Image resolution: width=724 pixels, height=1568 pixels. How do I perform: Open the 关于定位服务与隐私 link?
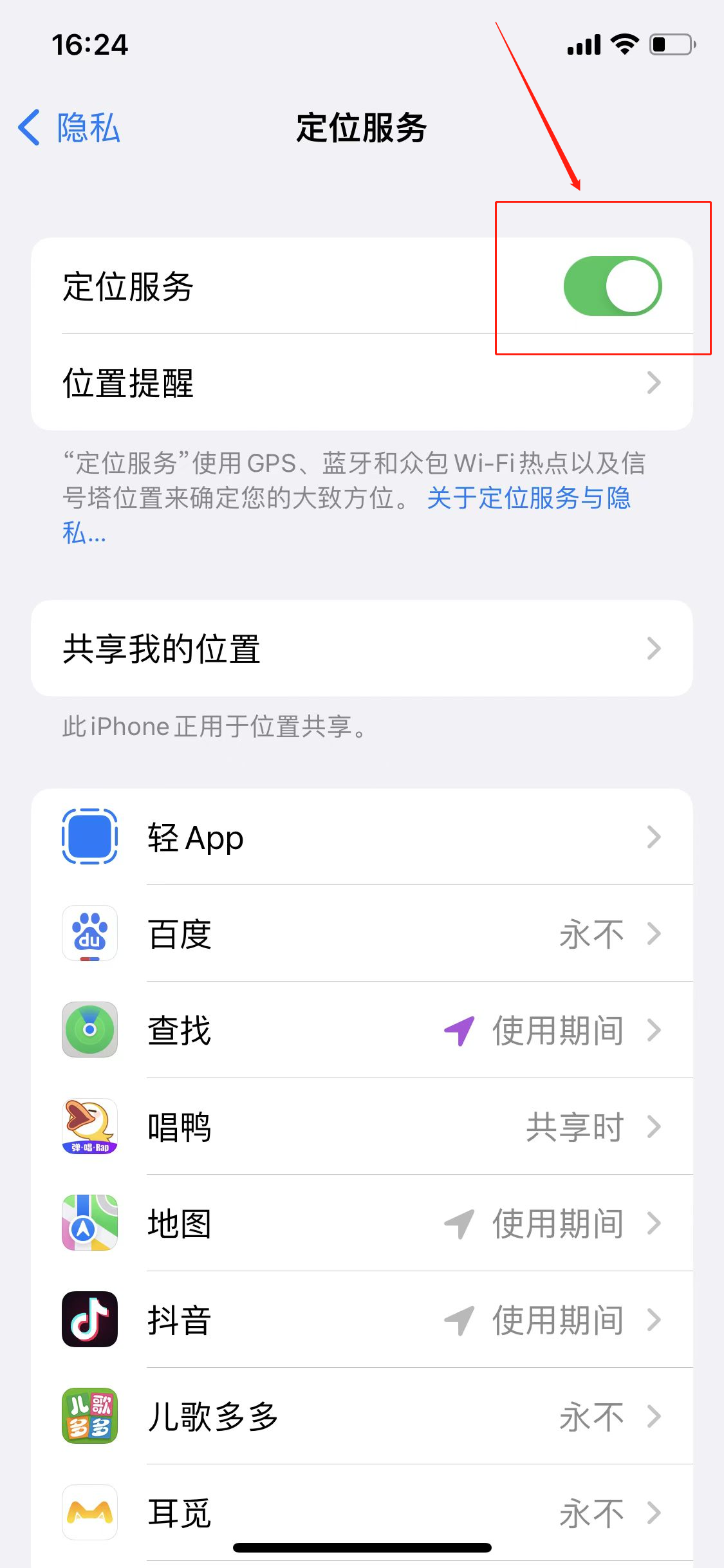coord(528,498)
